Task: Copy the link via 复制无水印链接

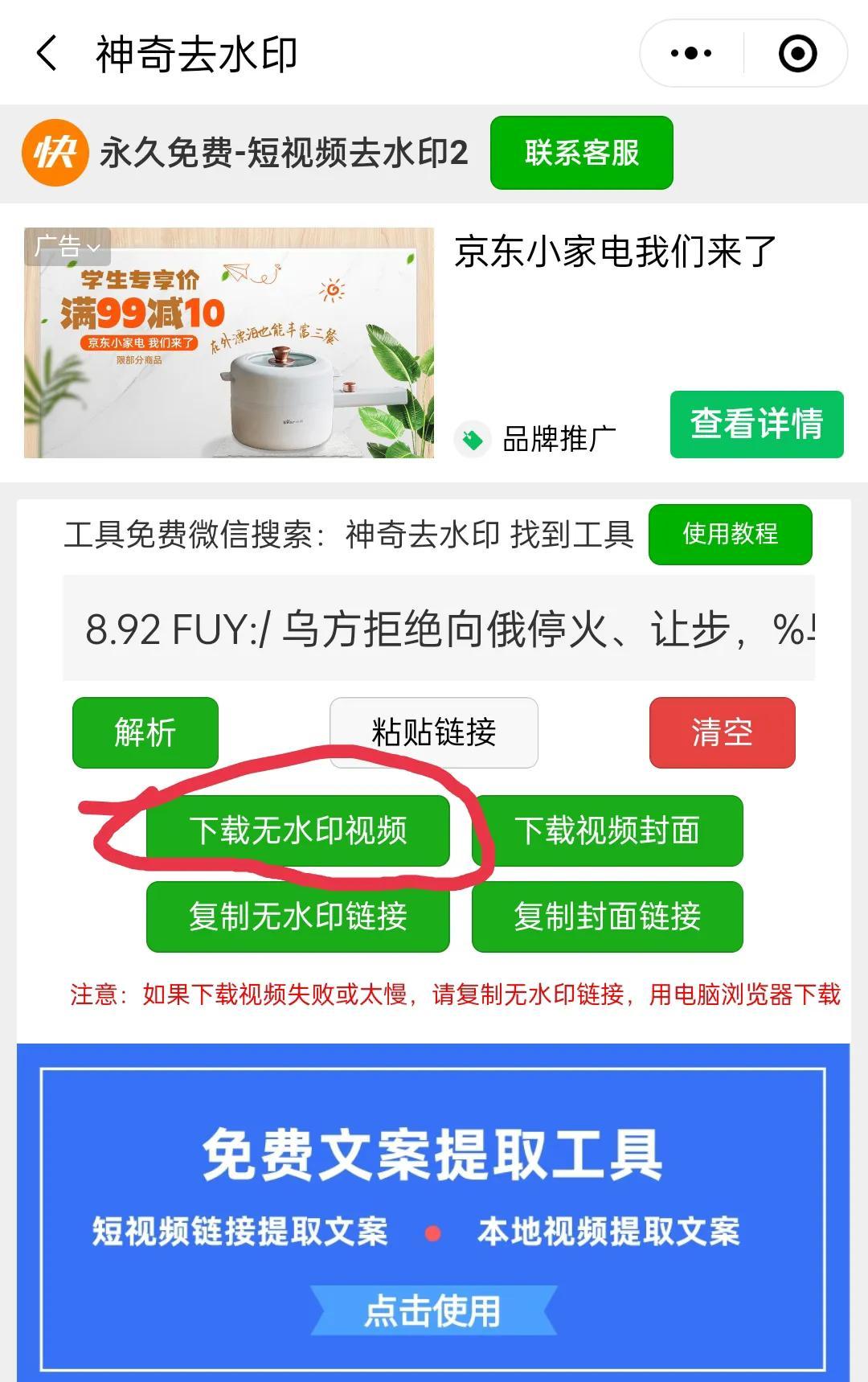Action: coord(297,917)
